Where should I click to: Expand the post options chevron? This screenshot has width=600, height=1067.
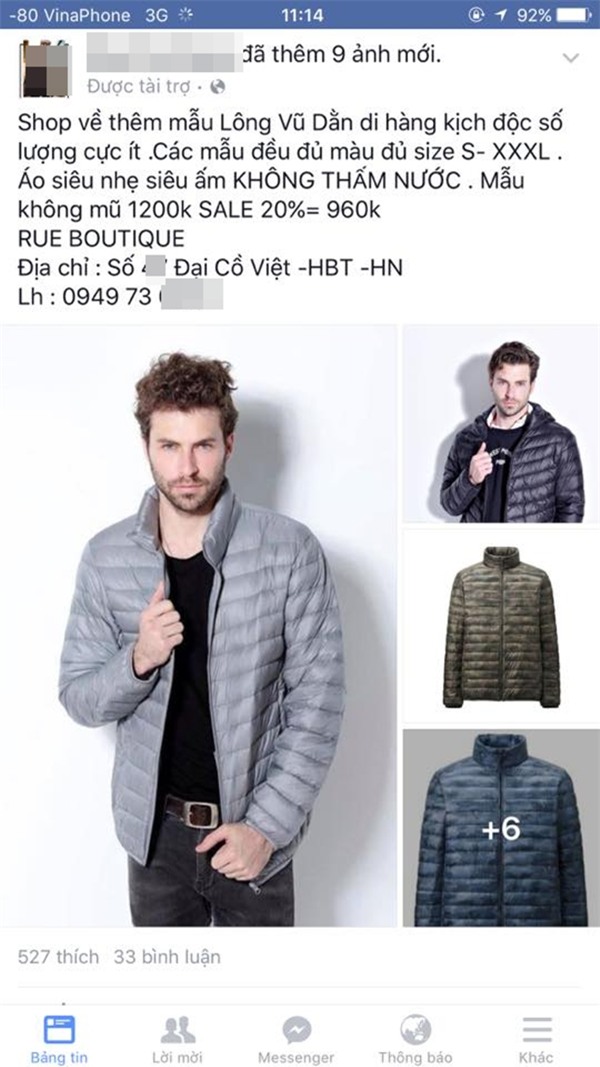coord(570,58)
